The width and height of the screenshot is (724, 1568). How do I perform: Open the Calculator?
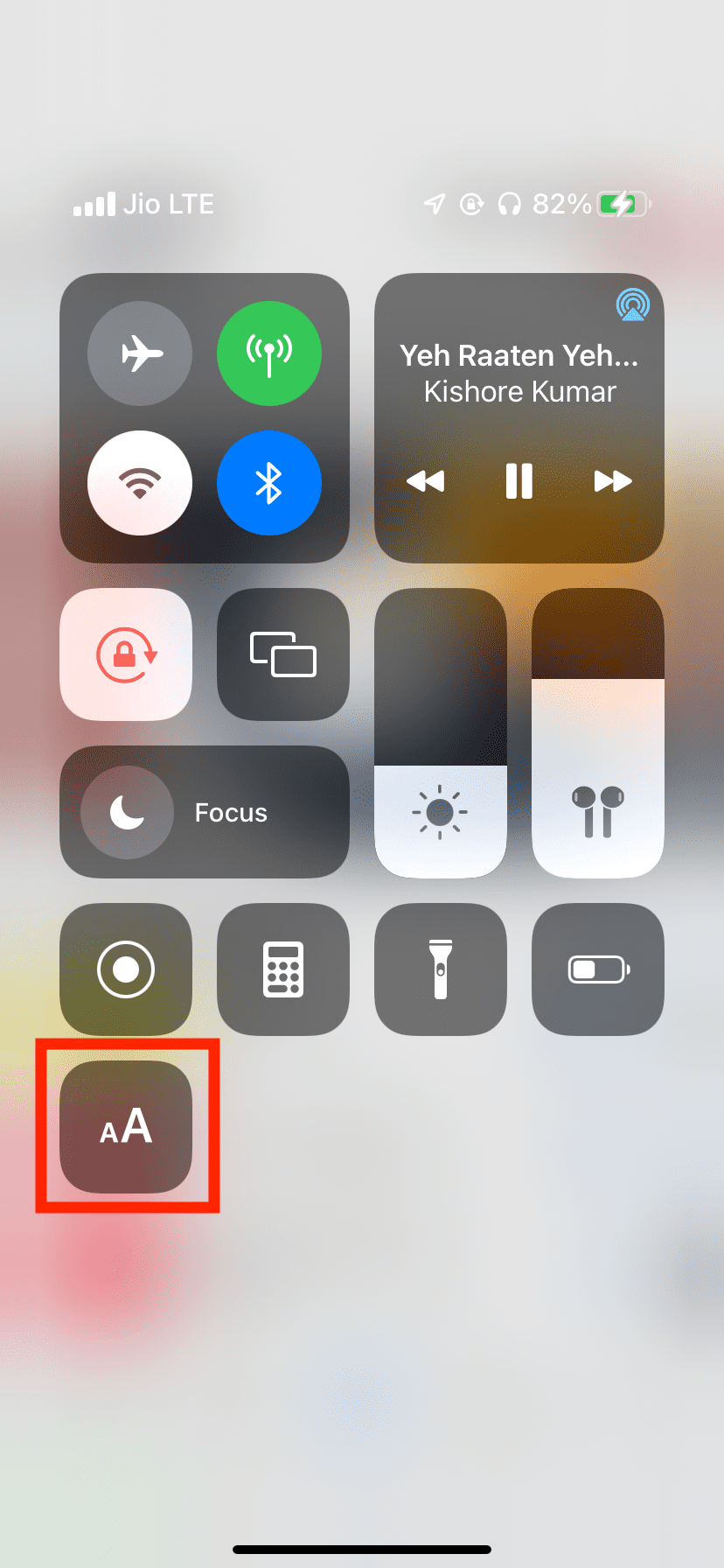(x=283, y=969)
